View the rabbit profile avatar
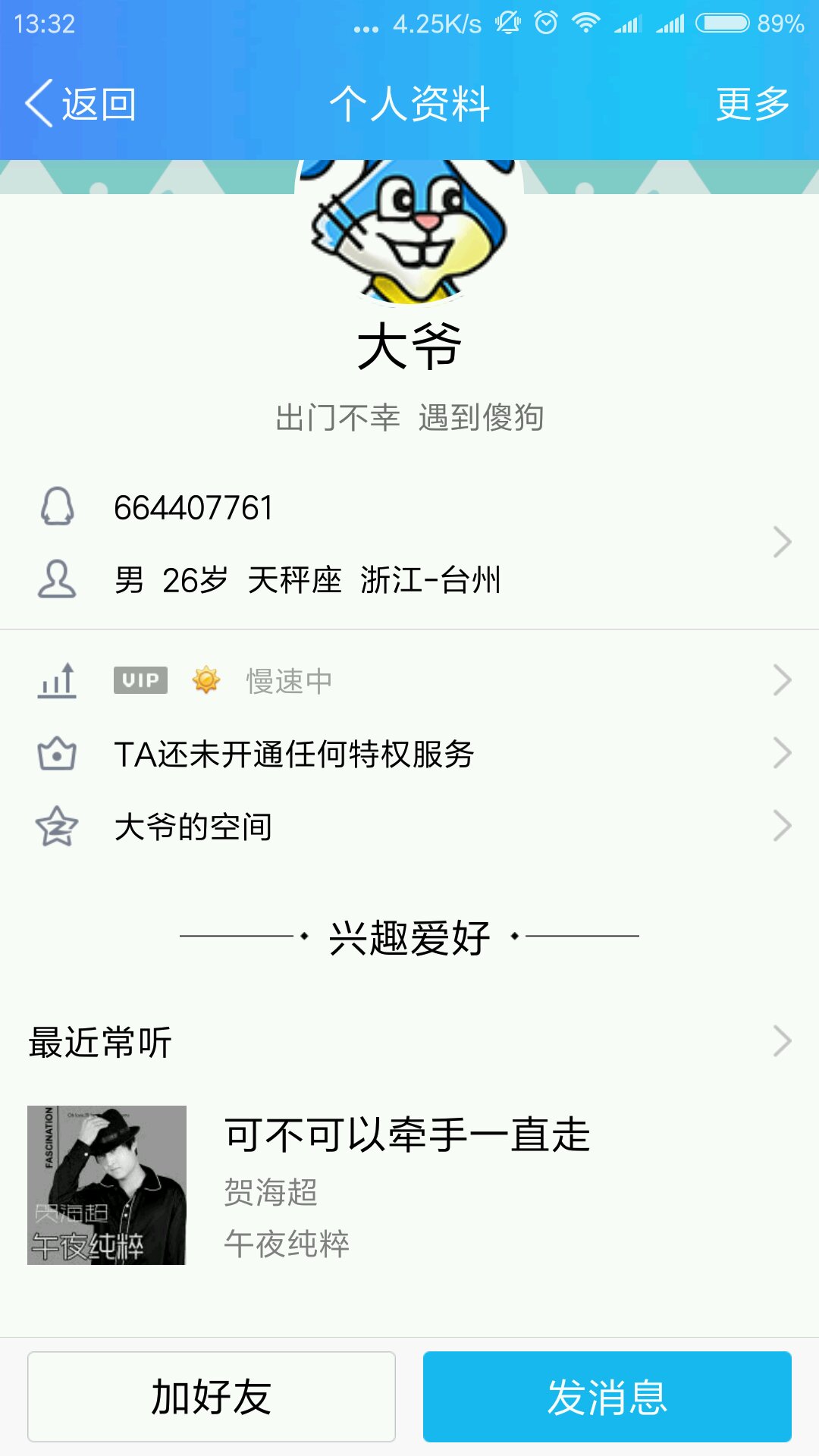The image size is (819, 1456). (409, 231)
